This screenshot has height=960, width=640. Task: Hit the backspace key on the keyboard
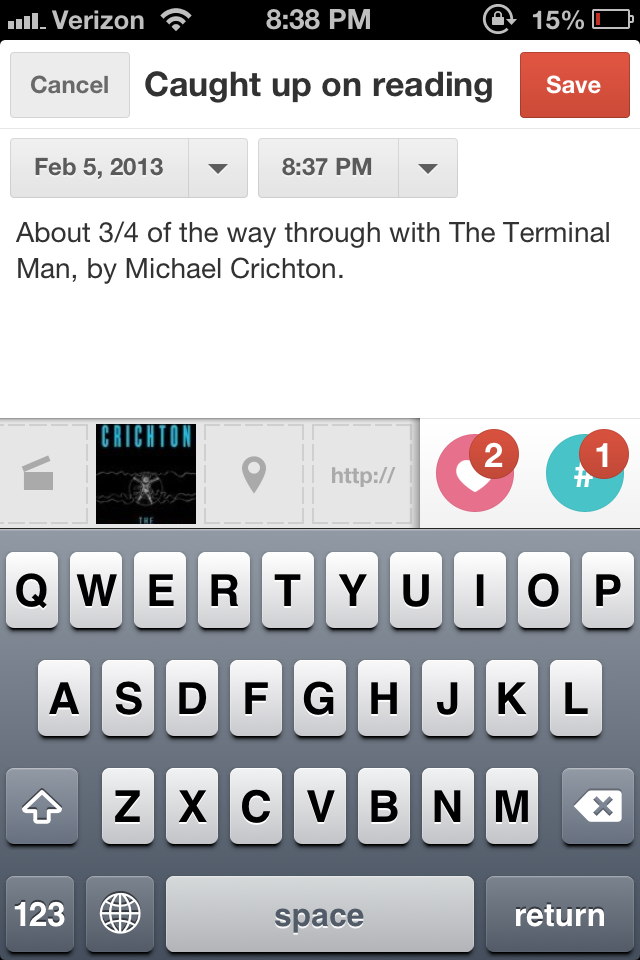[x=598, y=806]
